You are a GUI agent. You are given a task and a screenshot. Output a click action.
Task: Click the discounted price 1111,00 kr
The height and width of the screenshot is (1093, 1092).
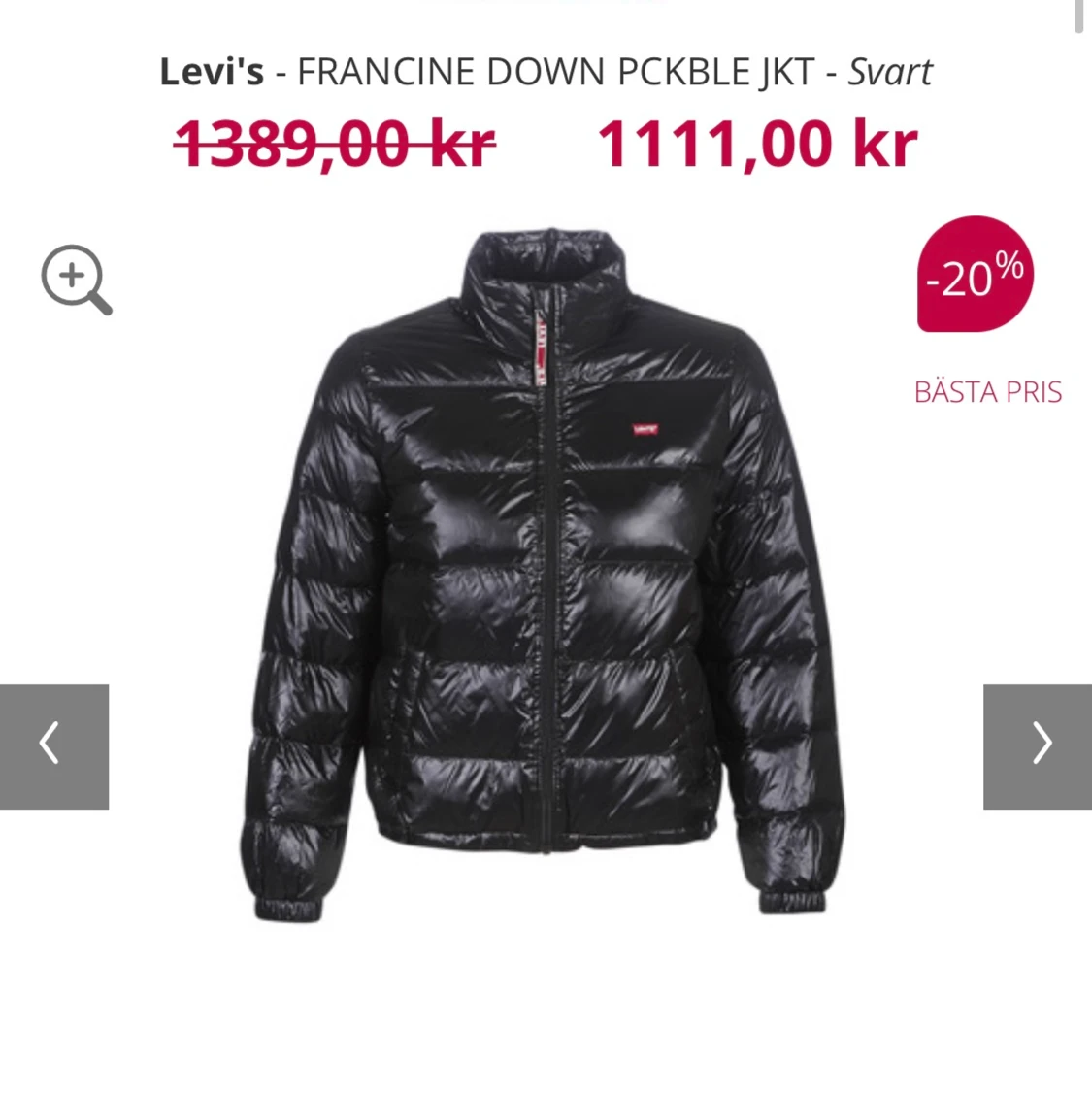758,144
